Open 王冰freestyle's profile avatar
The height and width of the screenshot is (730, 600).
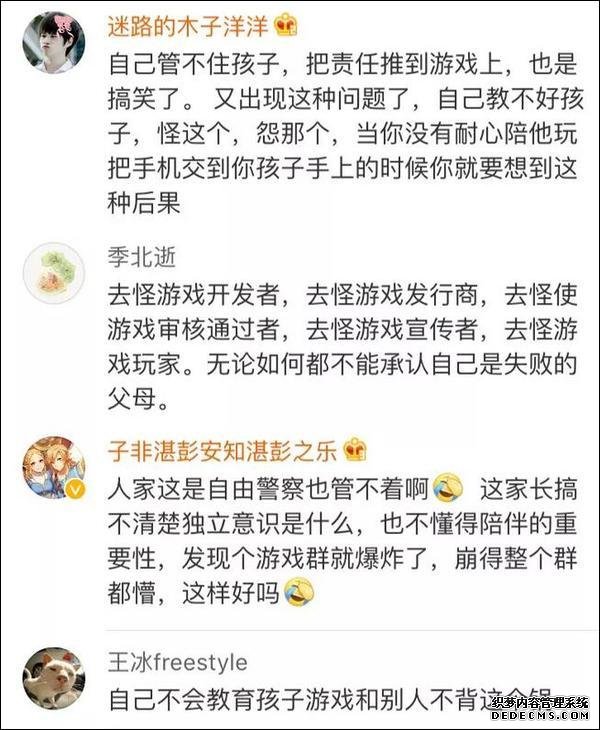click(x=54, y=678)
